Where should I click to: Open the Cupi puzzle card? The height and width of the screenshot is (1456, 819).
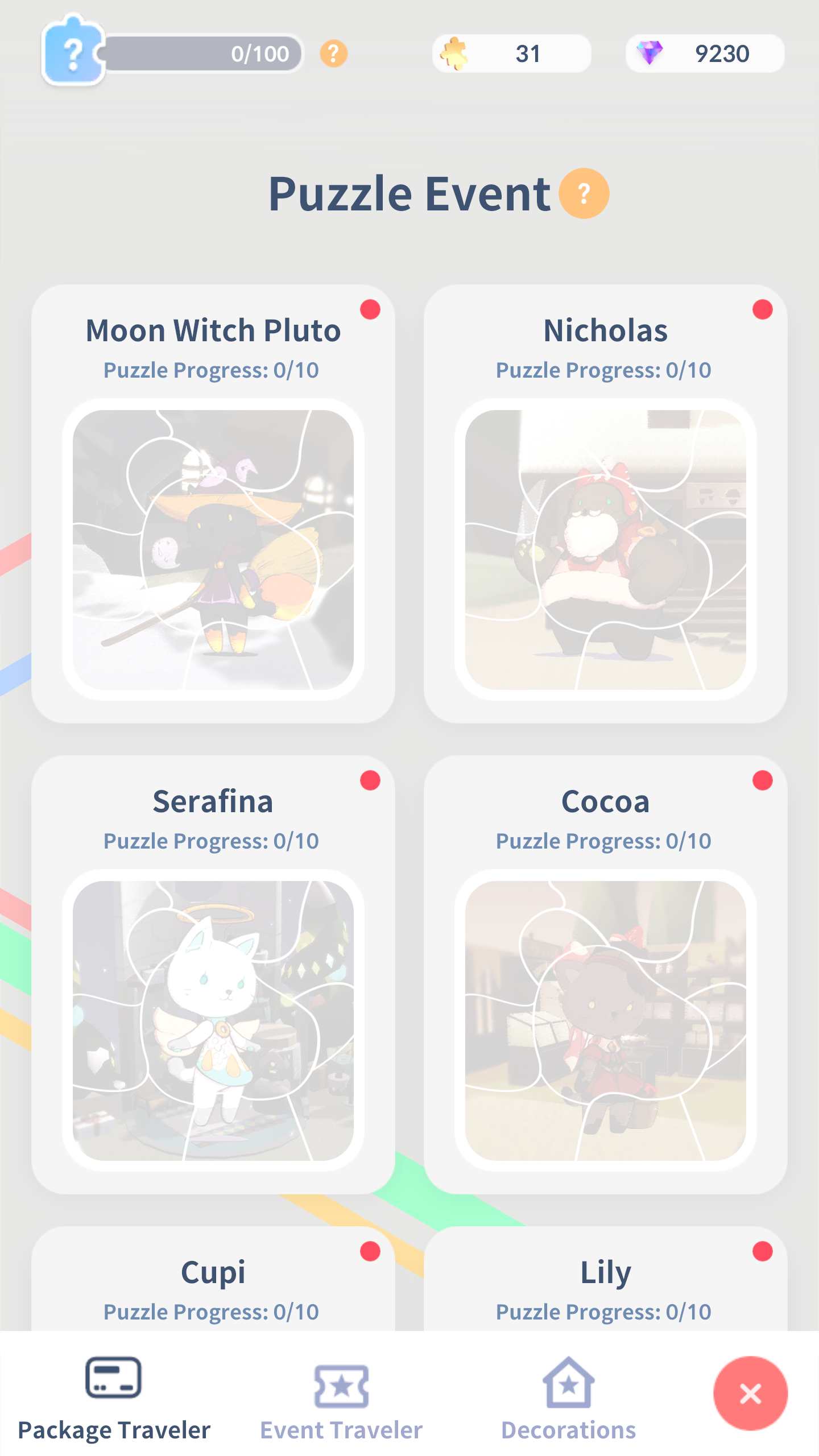coord(213,1285)
